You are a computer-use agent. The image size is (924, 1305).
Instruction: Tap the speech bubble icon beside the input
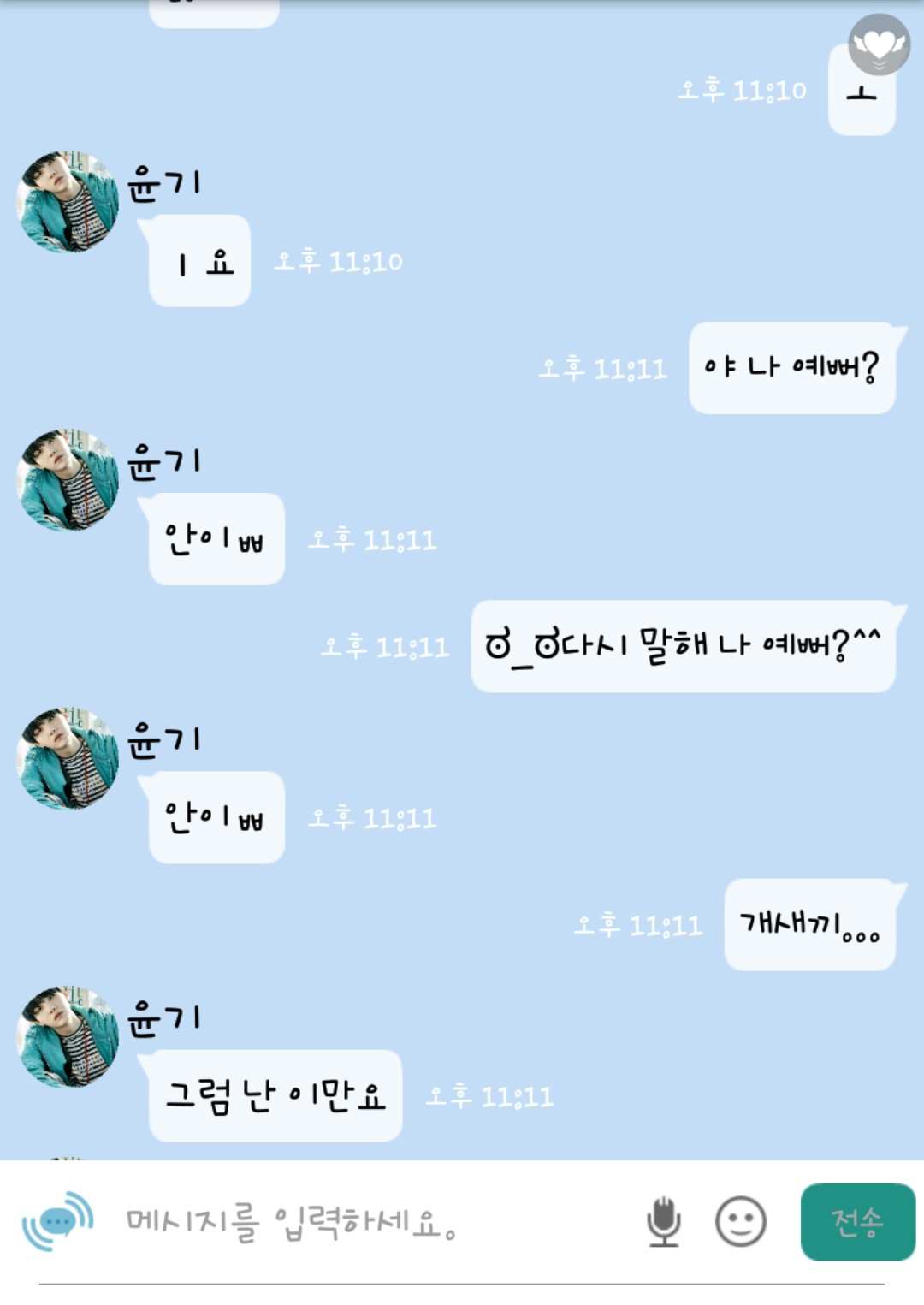tap(57, 1221)
